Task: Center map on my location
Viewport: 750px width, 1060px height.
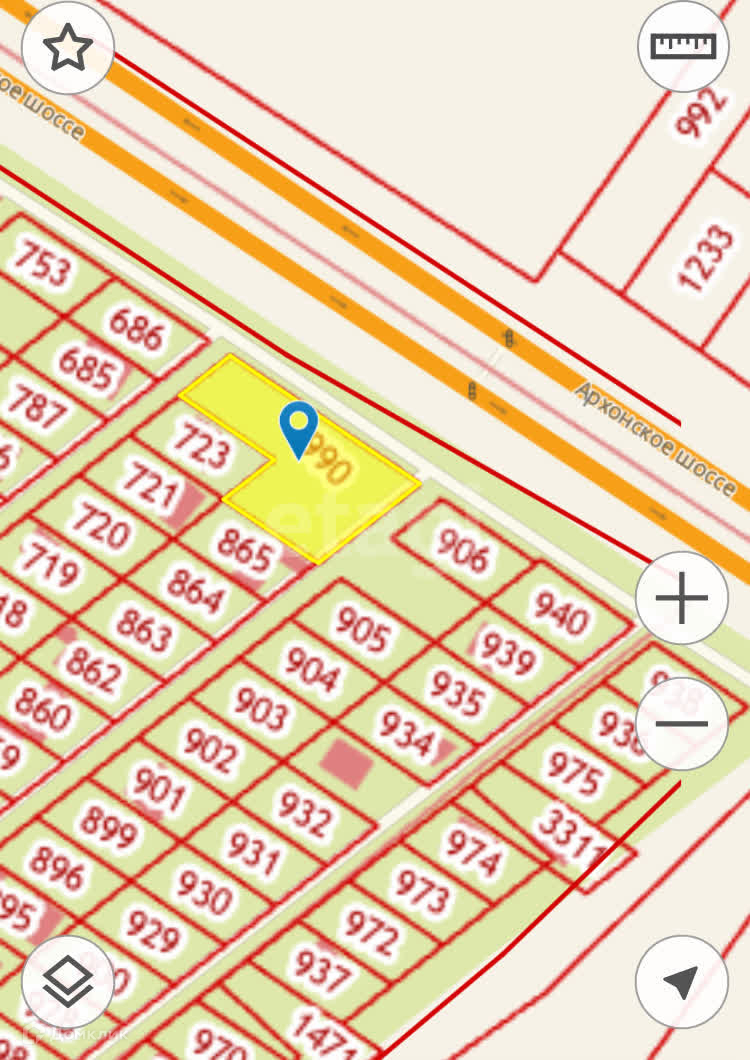Action: click(682, 982)
